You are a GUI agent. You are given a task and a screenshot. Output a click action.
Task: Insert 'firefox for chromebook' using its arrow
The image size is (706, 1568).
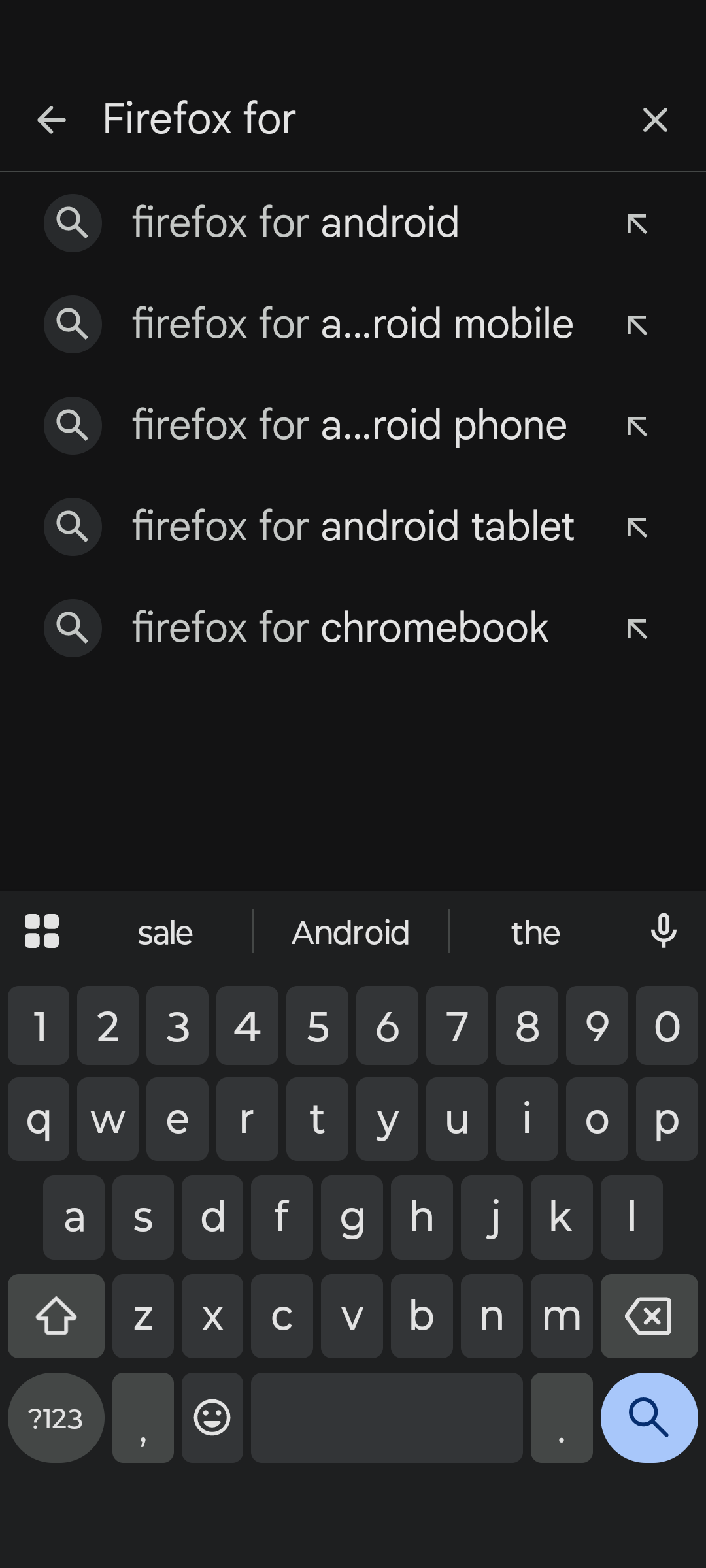click(637, 629)
